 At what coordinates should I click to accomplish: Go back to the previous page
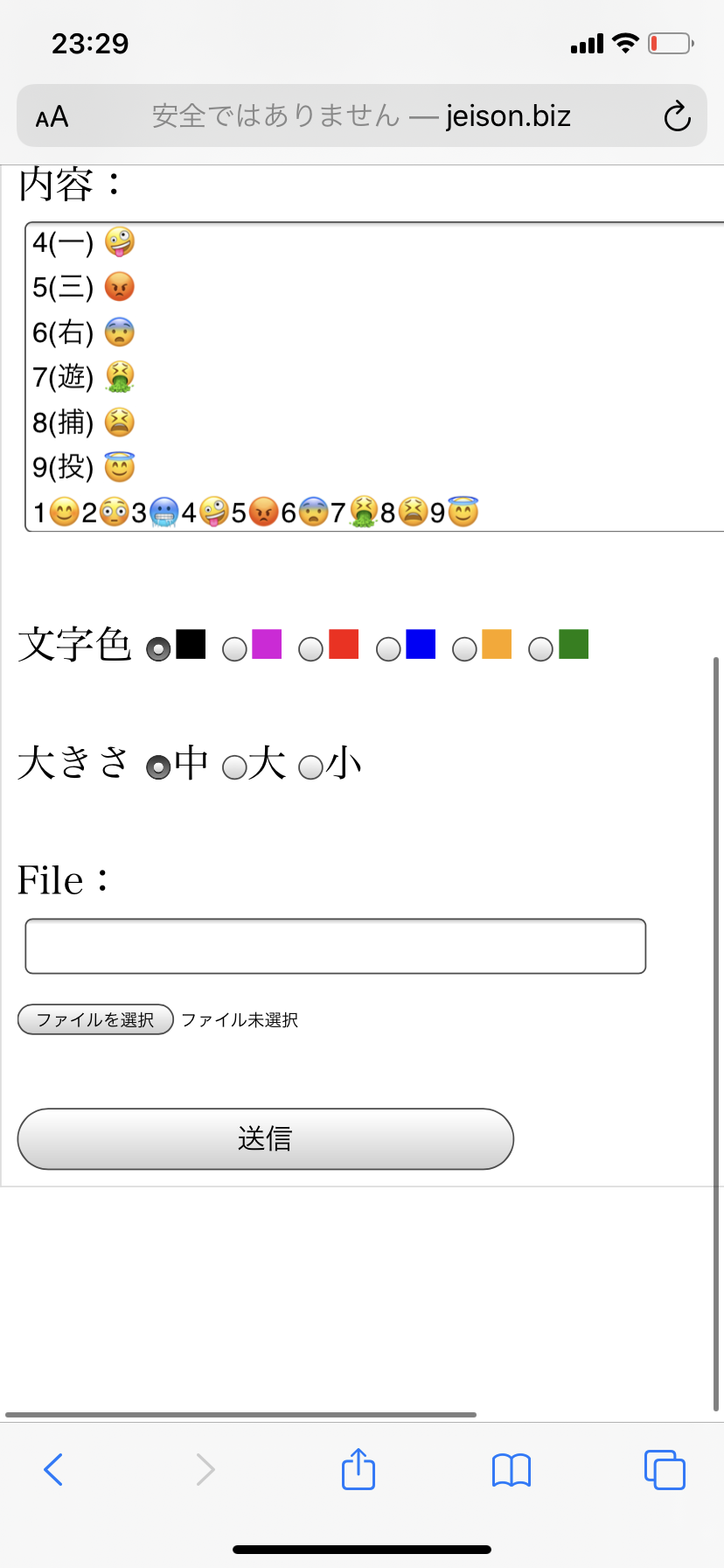point(53,1469)
